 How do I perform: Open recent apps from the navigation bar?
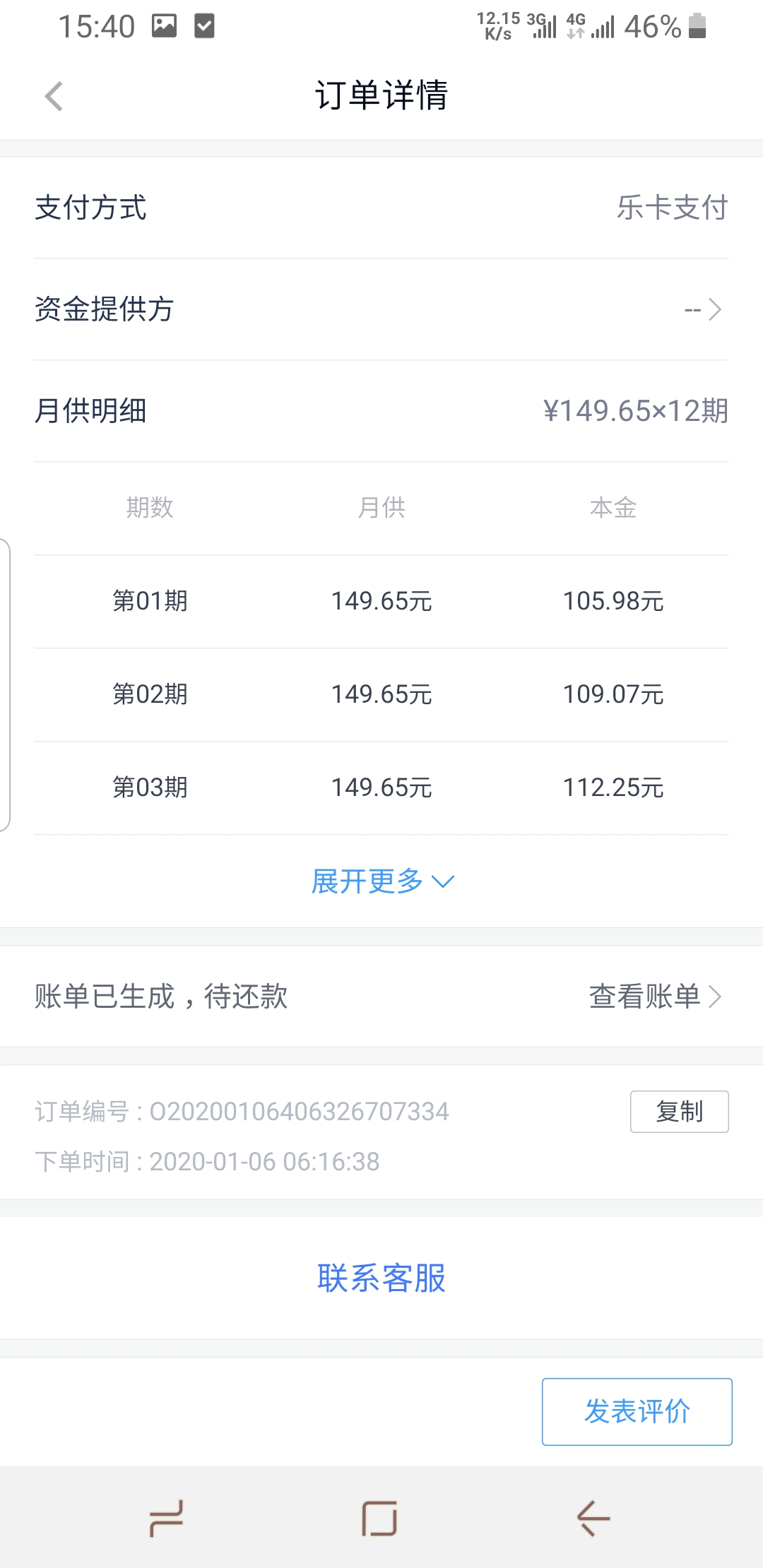(167, 1518)
